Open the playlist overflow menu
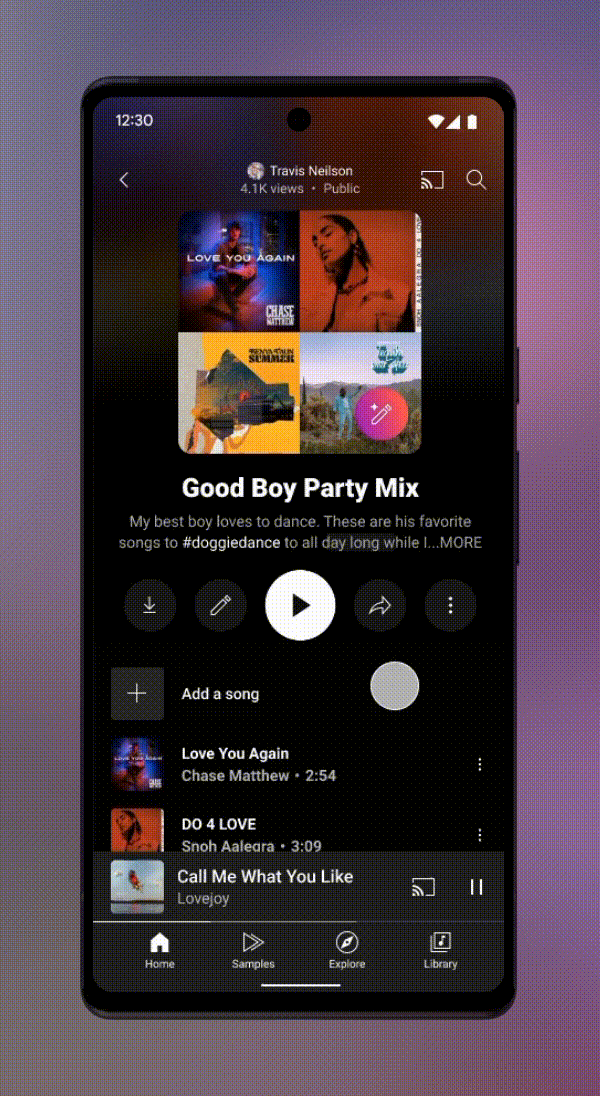The image size is (600, 1096). point(450,606)
